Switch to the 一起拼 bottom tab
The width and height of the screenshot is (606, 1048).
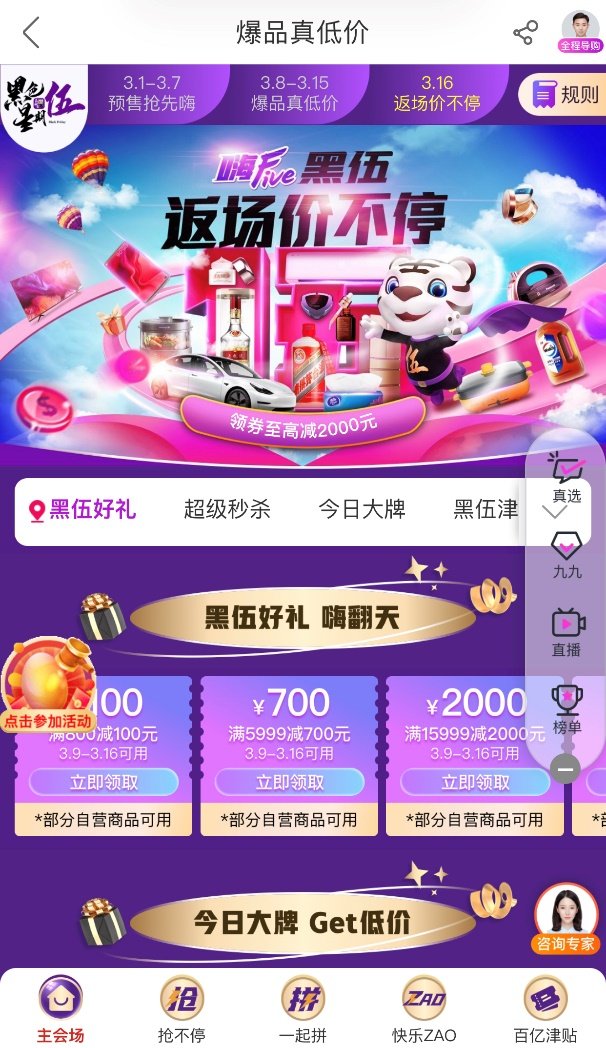[302, 1008]
